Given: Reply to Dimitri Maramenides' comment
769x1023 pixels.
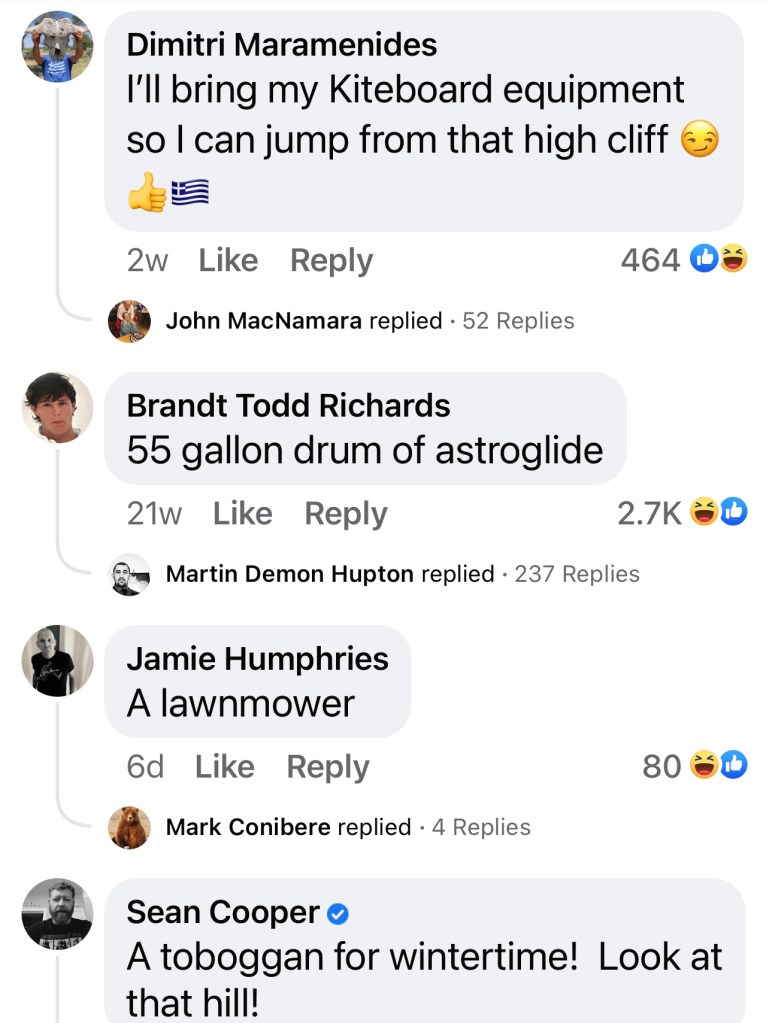Looking at the screenshot, I should point(331,261).
